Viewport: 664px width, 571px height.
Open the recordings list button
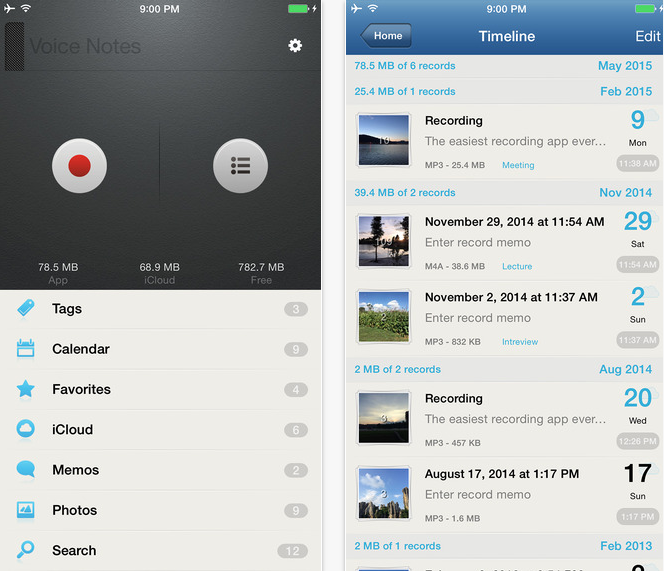click(240, 166)
